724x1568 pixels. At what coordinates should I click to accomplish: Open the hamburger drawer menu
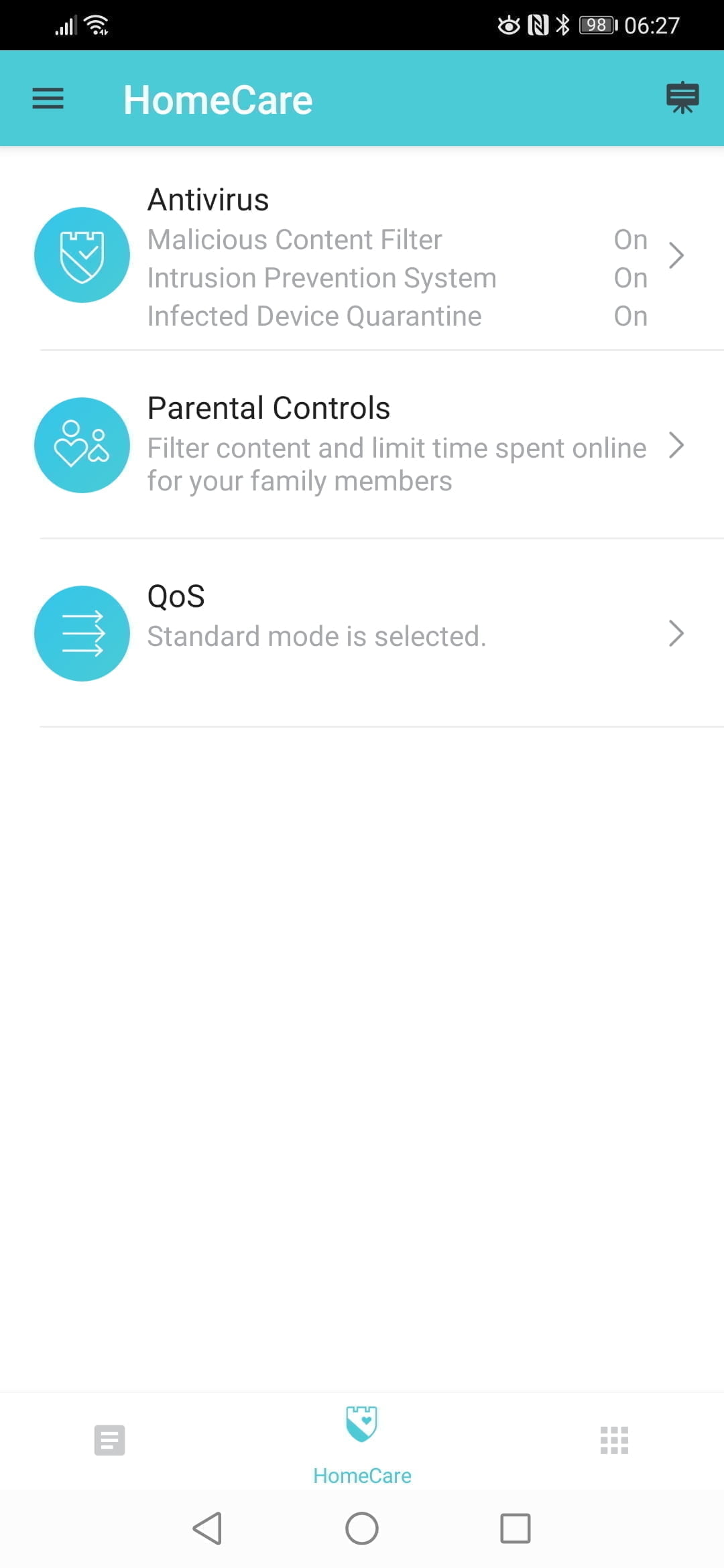pos(48,99)
